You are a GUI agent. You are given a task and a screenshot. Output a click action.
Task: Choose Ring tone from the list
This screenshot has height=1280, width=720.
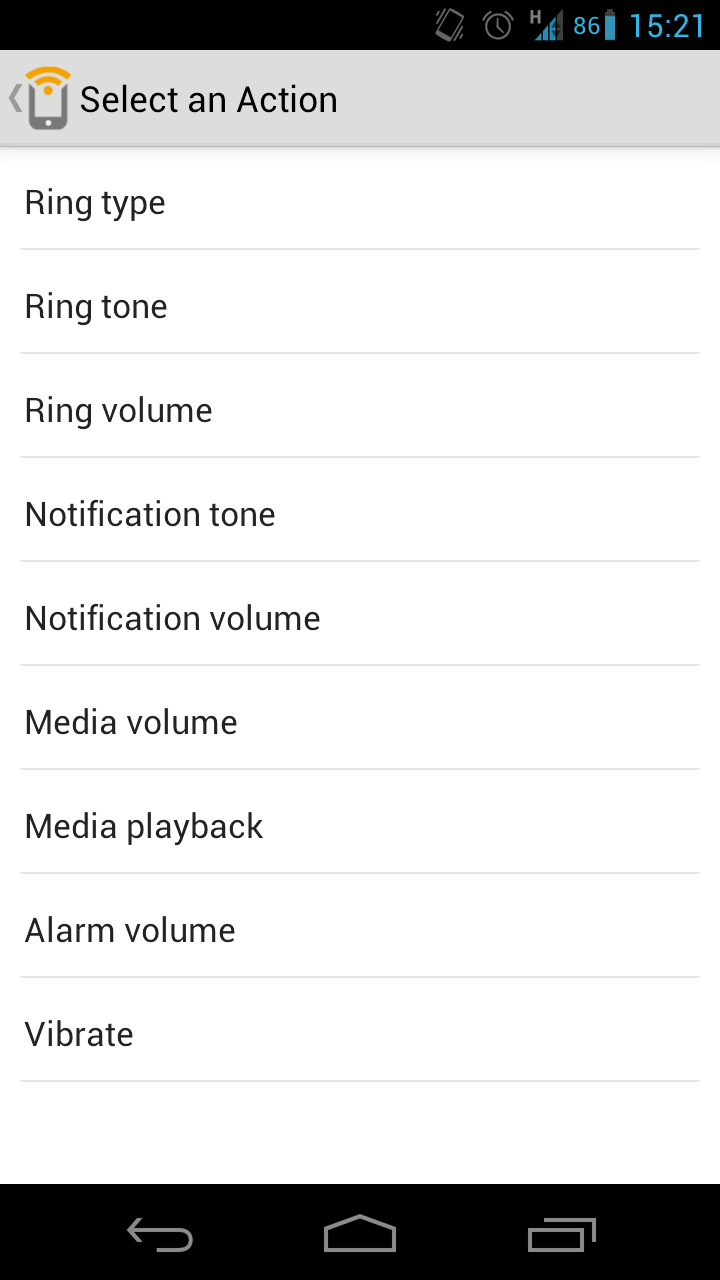pyautogui.click(x=360, y=306)
